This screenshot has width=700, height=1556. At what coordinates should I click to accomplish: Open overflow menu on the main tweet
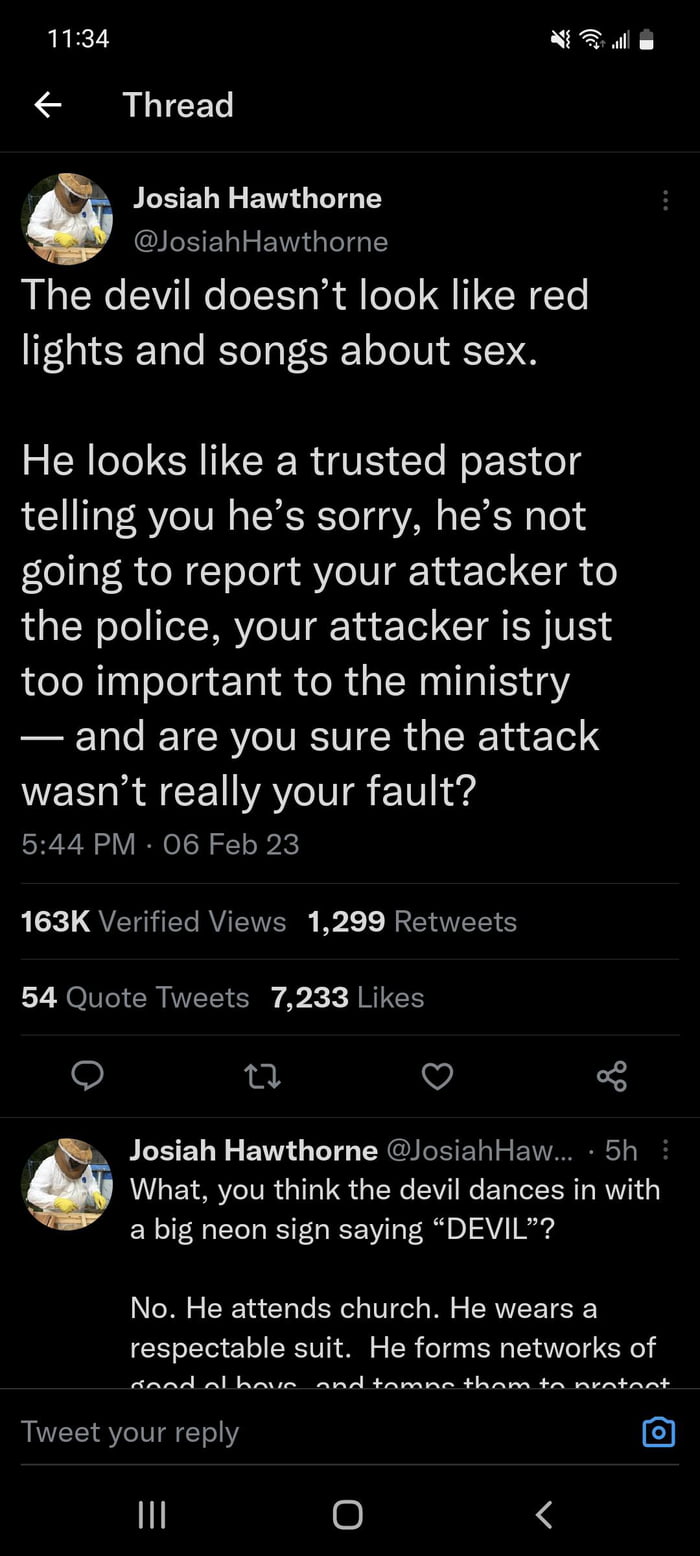point(666,201)
